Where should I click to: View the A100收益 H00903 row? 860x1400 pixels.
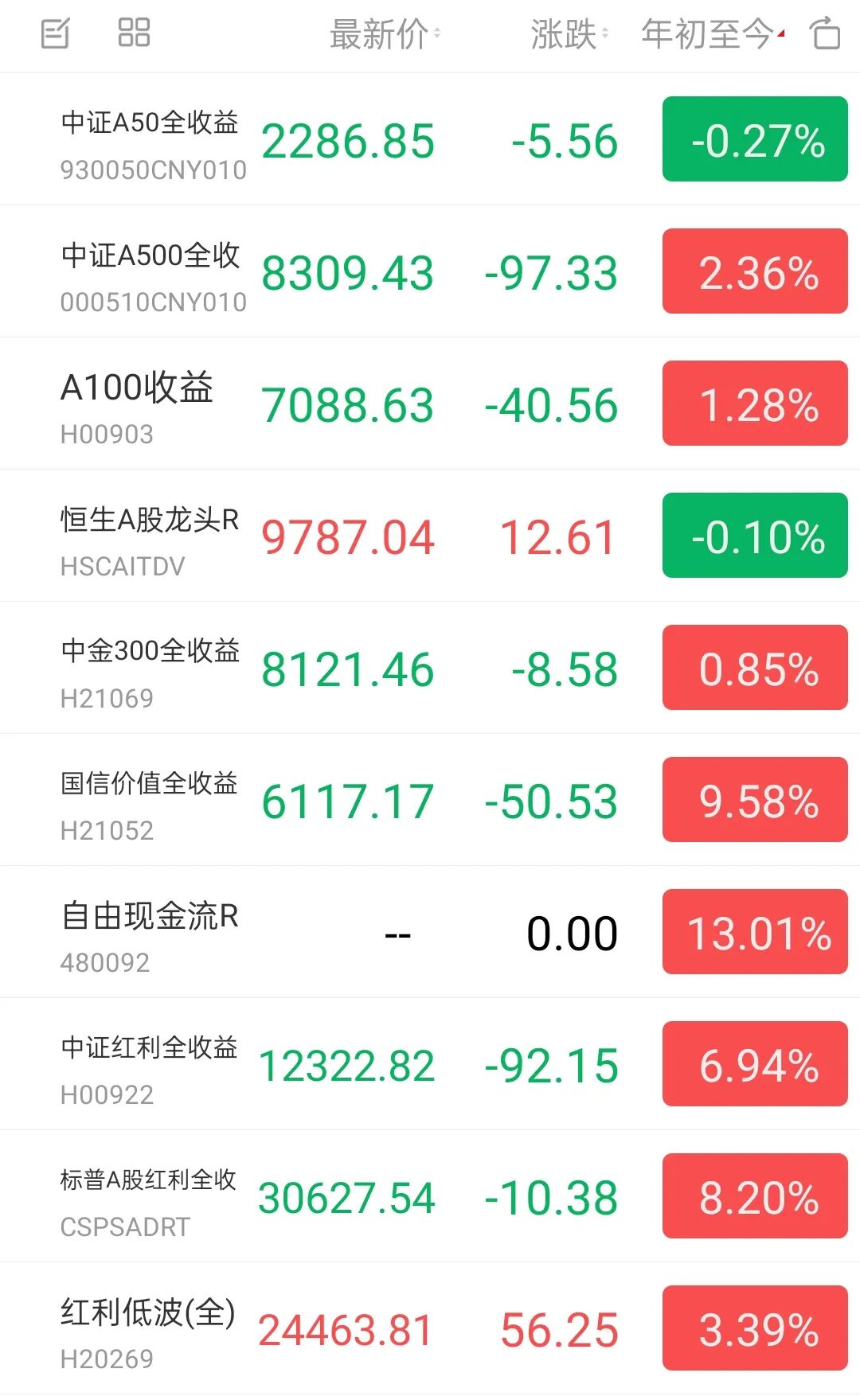point(137,405)
